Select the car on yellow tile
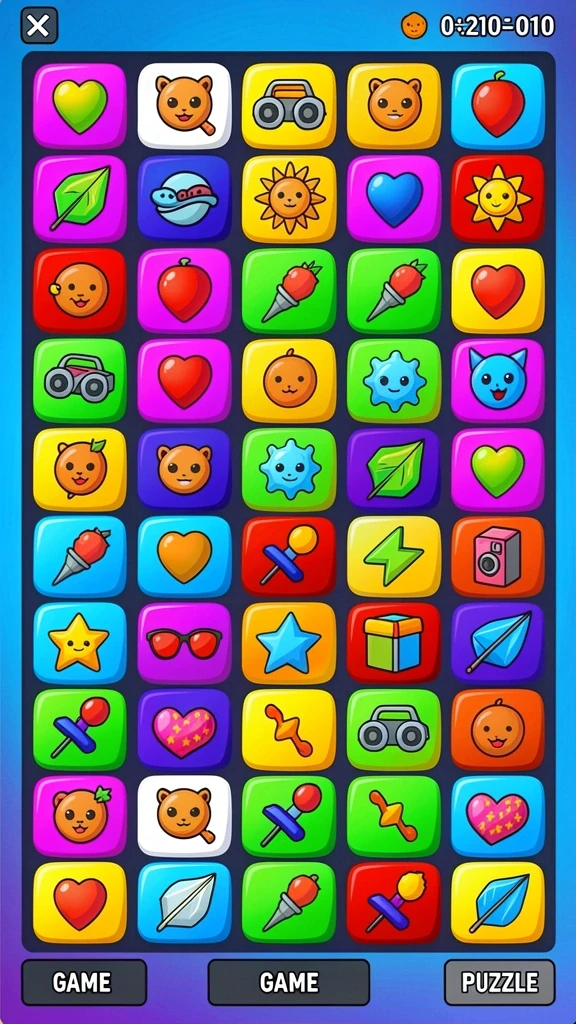This screenshot has width=576, height=1024. (x=289, y=106)
